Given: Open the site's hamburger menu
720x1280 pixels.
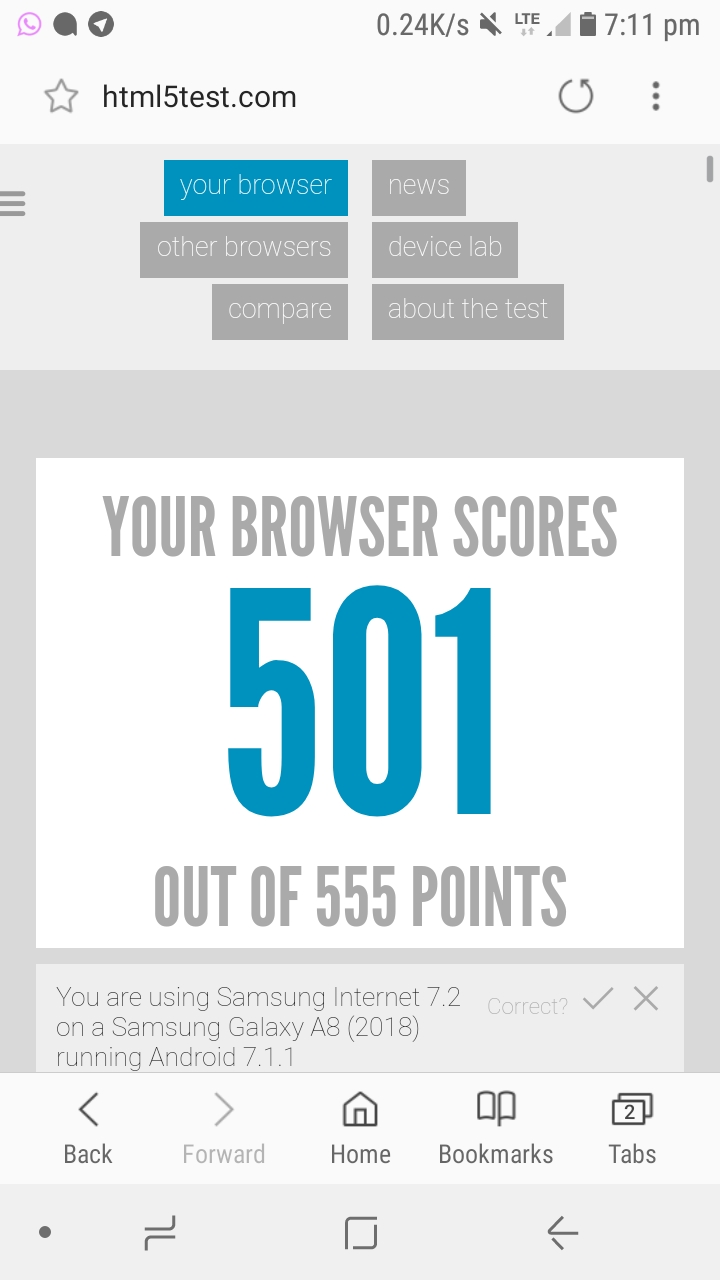Looking at the screenshot, I should pyautogui.click(x=12, y=203).
